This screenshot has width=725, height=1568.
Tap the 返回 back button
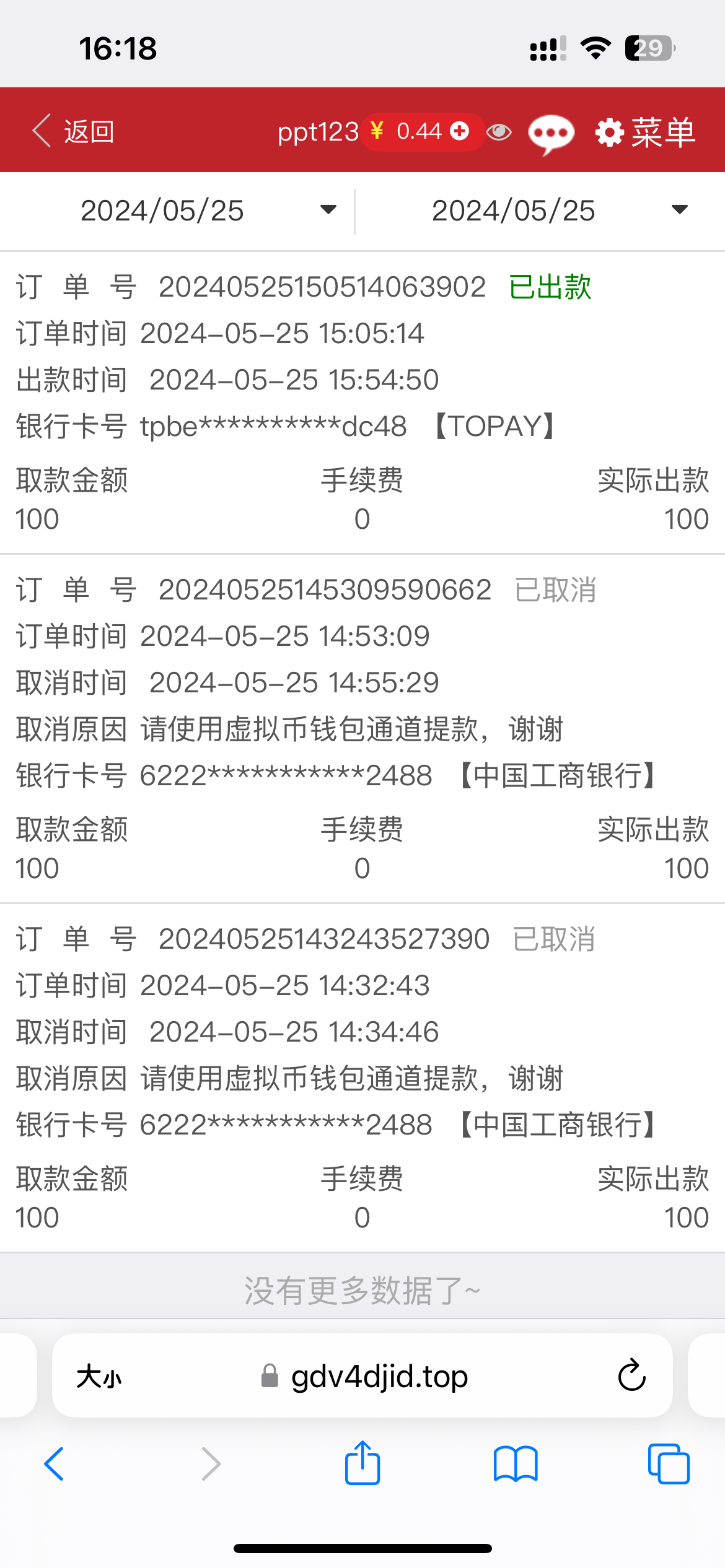point(73,131)
